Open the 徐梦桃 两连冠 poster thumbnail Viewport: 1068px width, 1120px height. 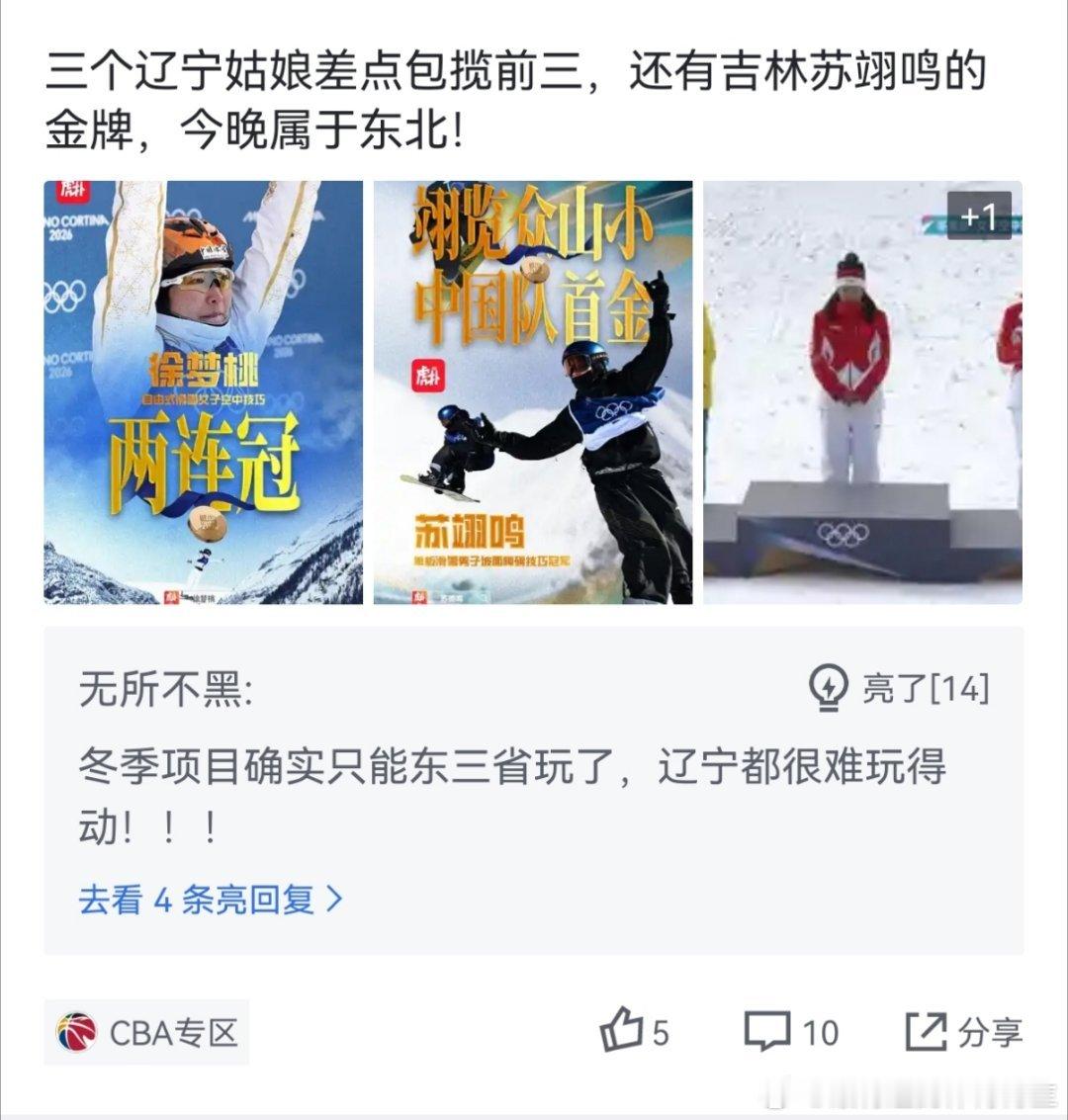[x=205, y=392]
